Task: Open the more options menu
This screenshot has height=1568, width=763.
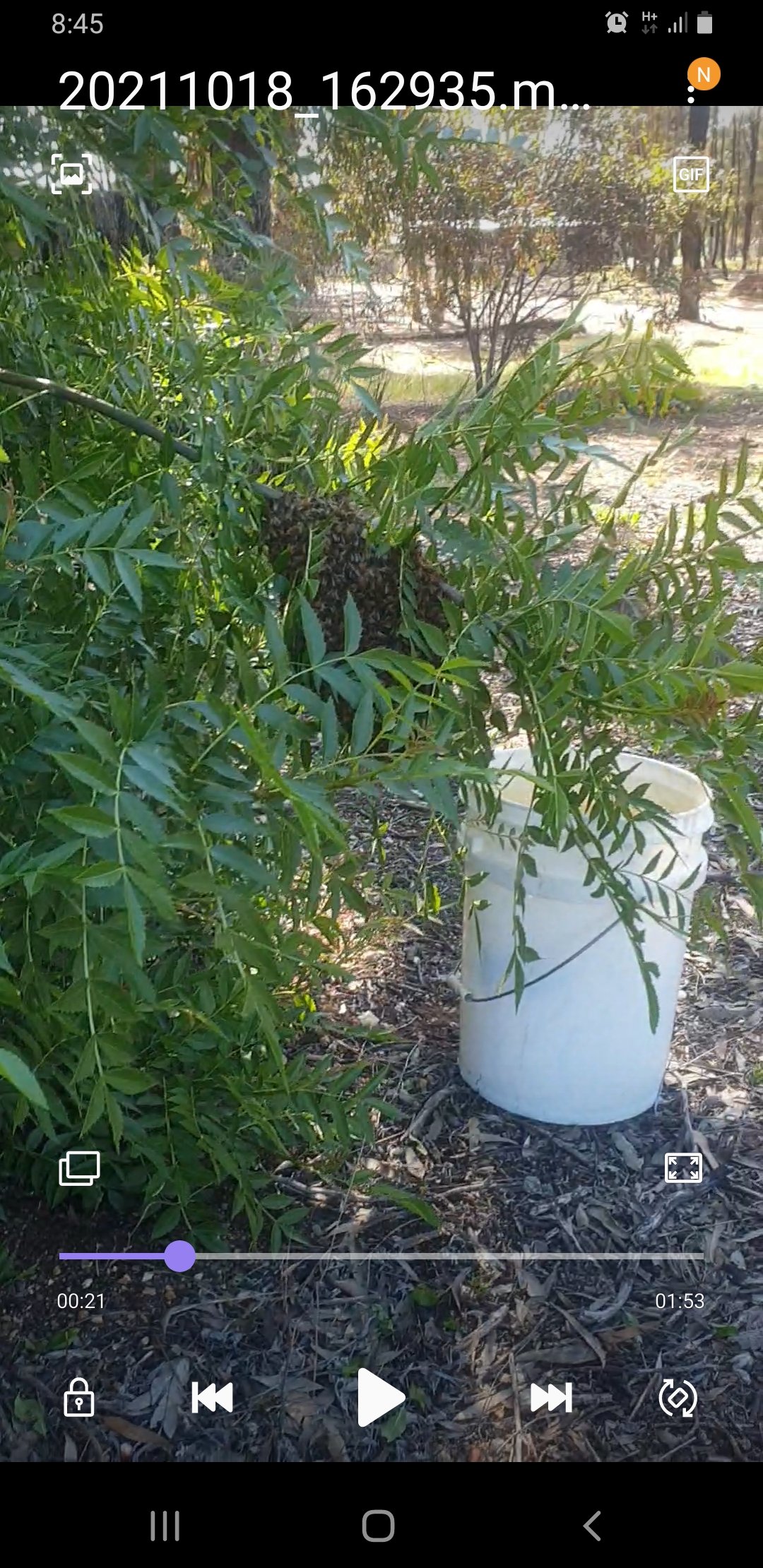Action: 691,94
